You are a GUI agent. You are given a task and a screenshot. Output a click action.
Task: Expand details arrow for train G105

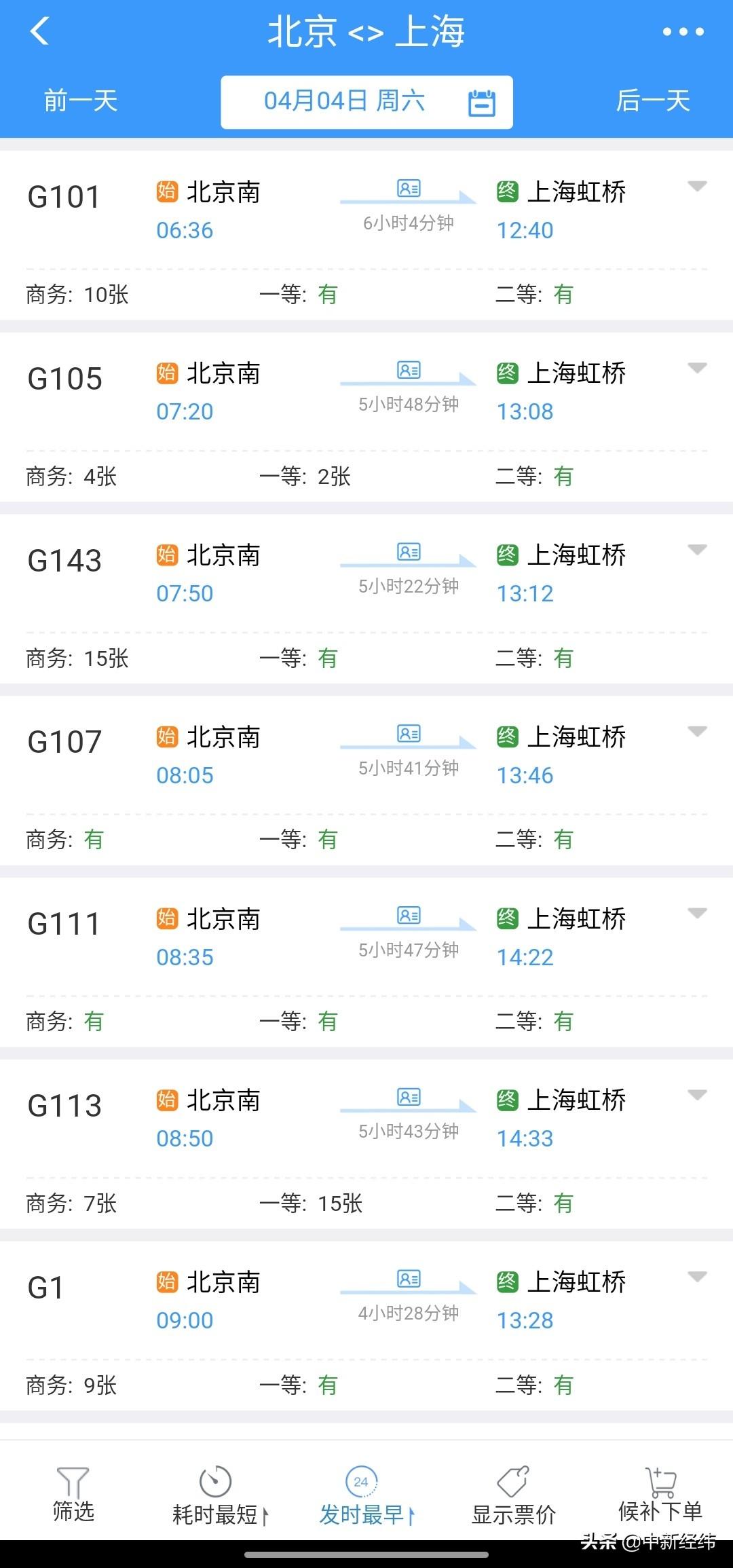697,369
